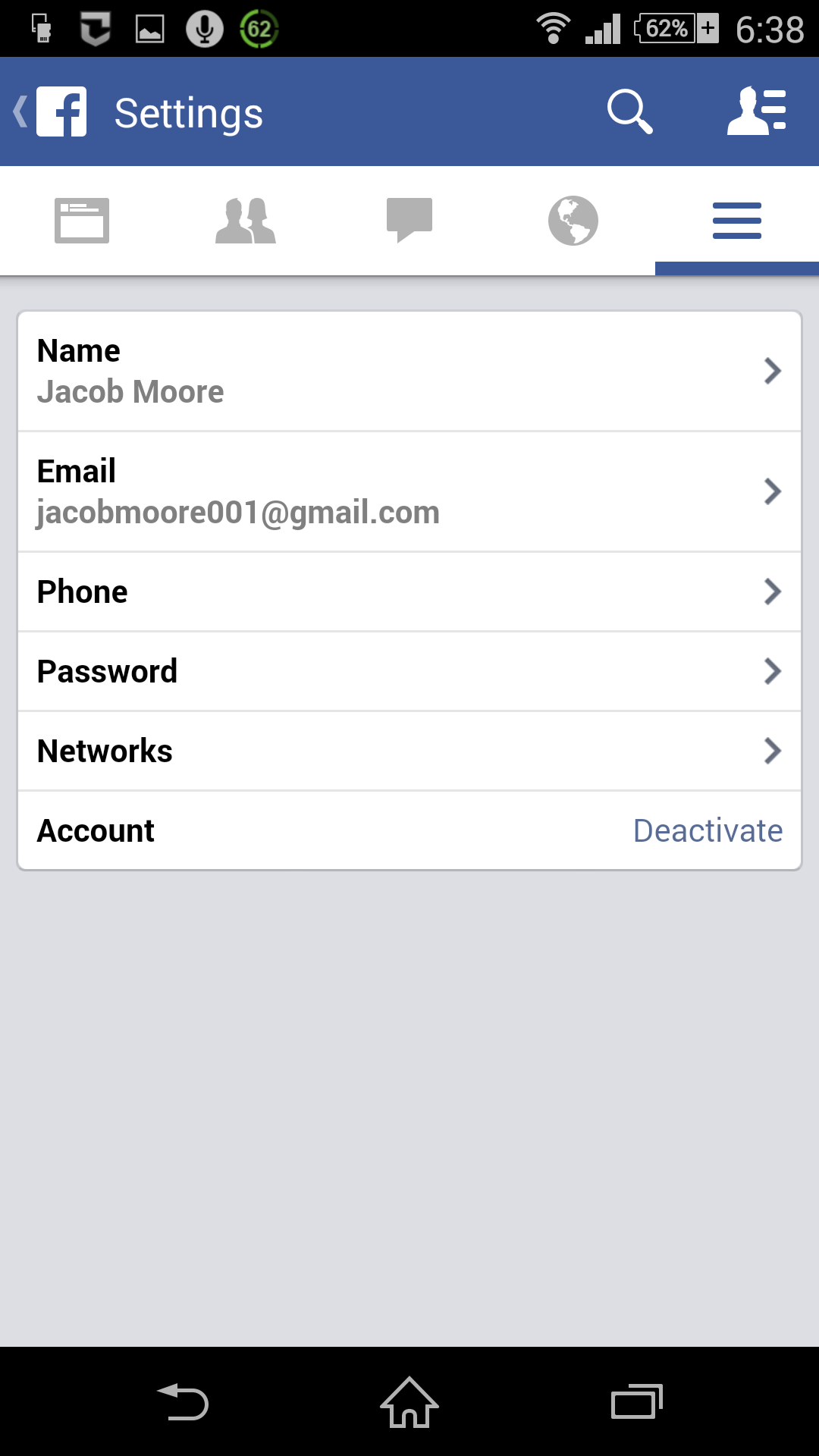Tap Deactivate next to Account
The image size is (819, 1456).
coord(708,830)
